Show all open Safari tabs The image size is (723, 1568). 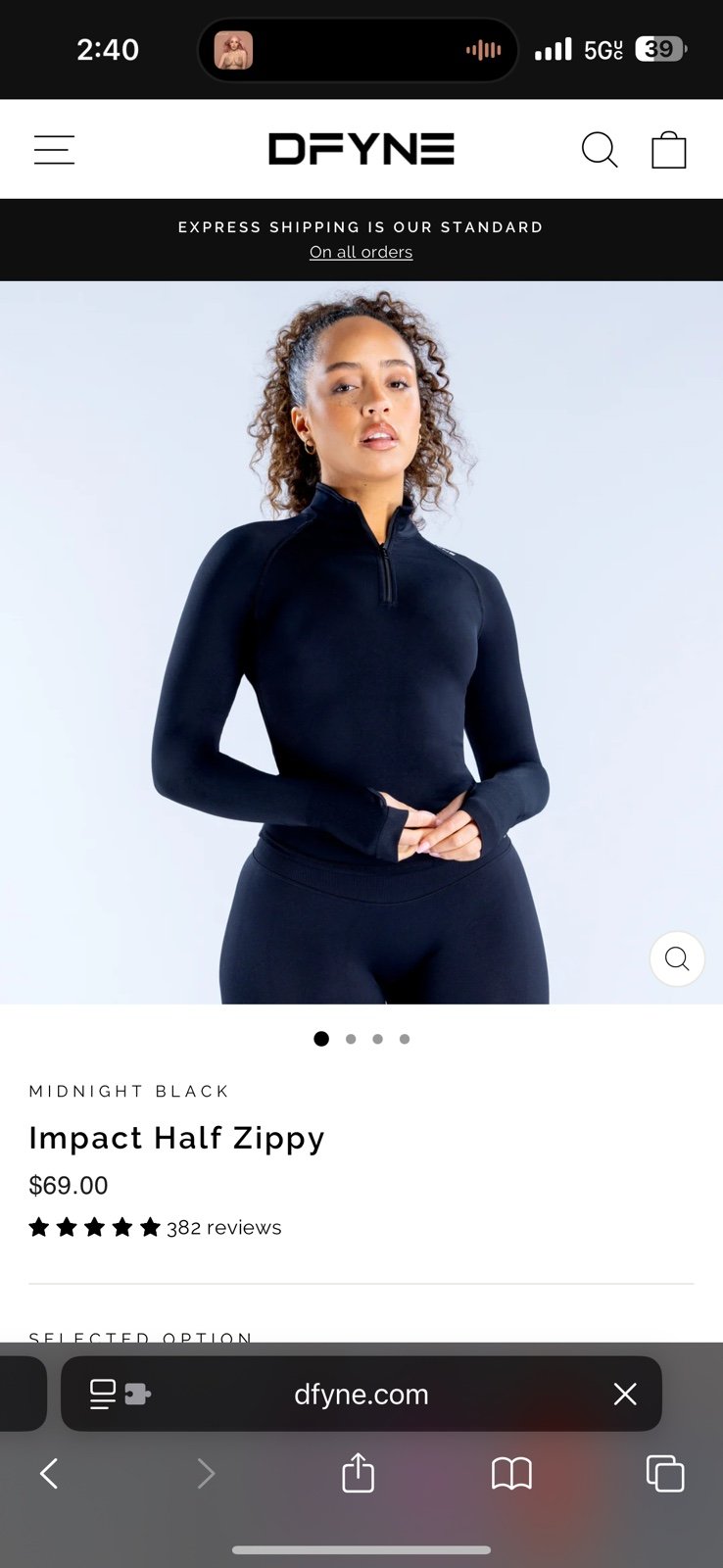coord(665,1473)
